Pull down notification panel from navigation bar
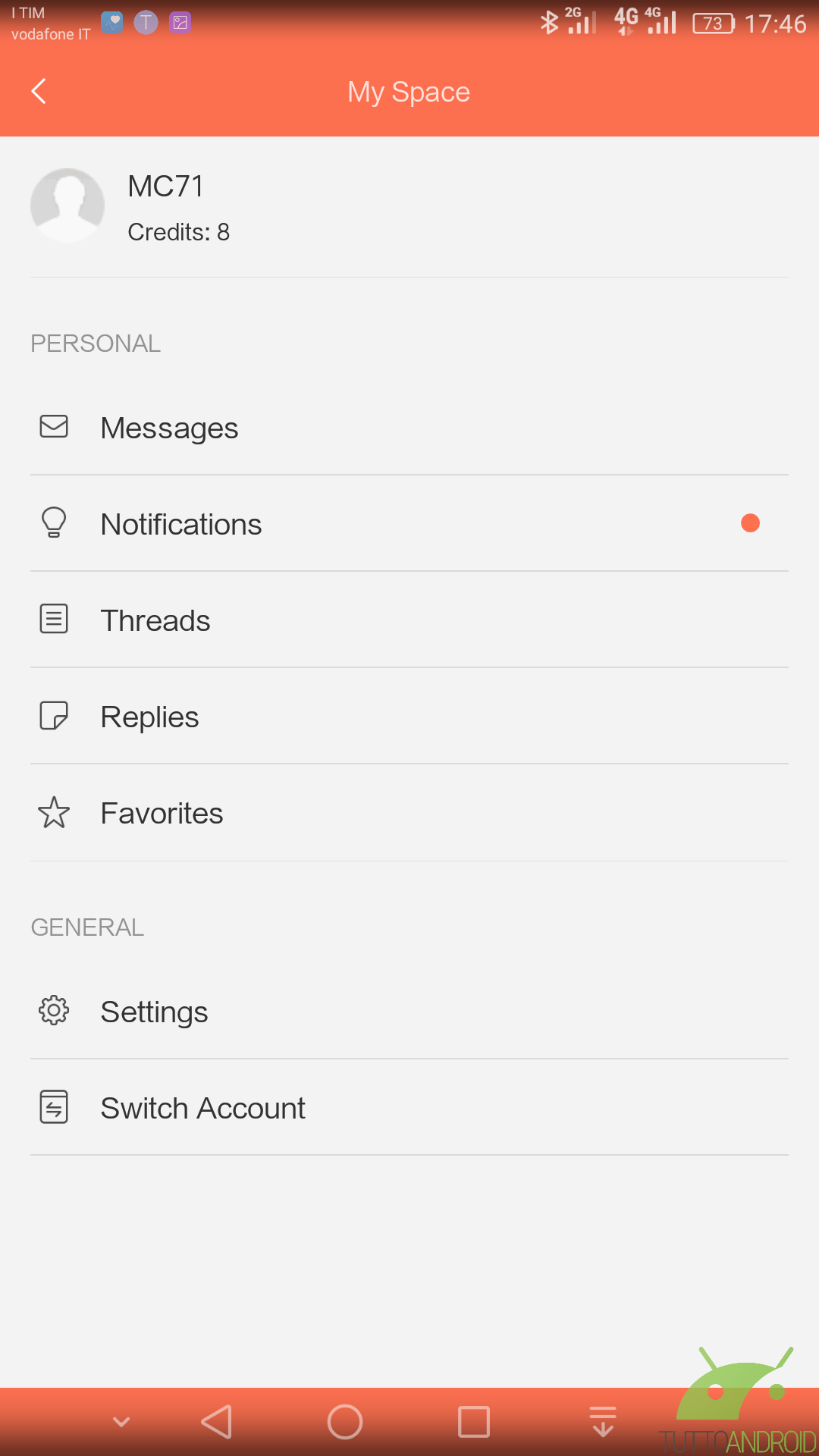Screen dimensions: 819x1456 (x=603, y=1422)
